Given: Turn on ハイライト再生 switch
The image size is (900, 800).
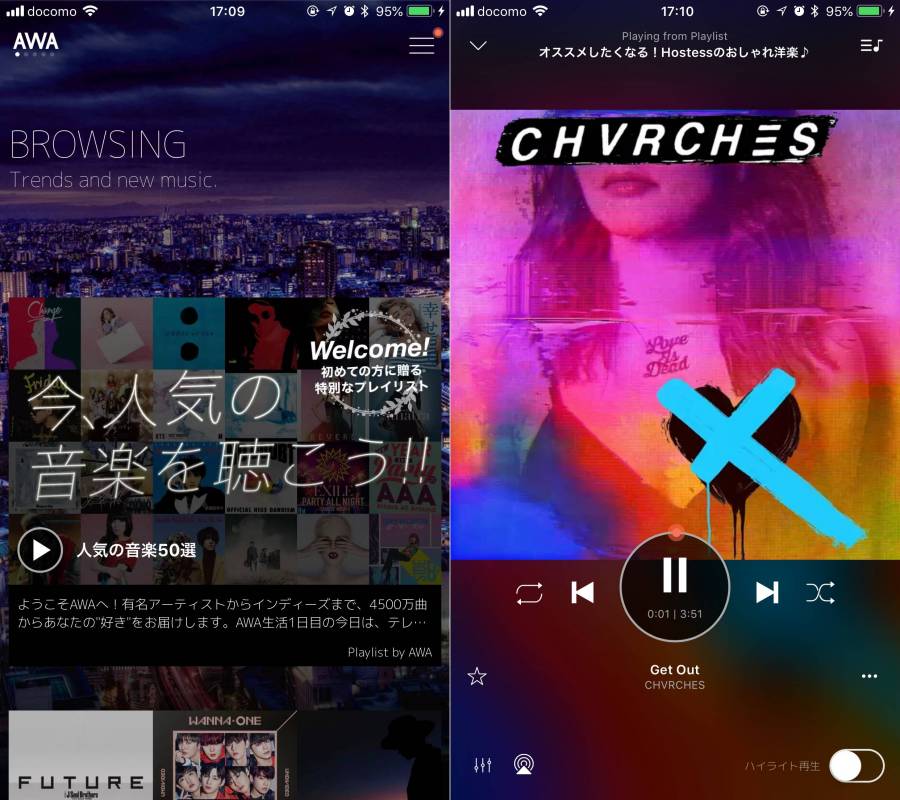Looking at the screenshot, I should (856, 766).
